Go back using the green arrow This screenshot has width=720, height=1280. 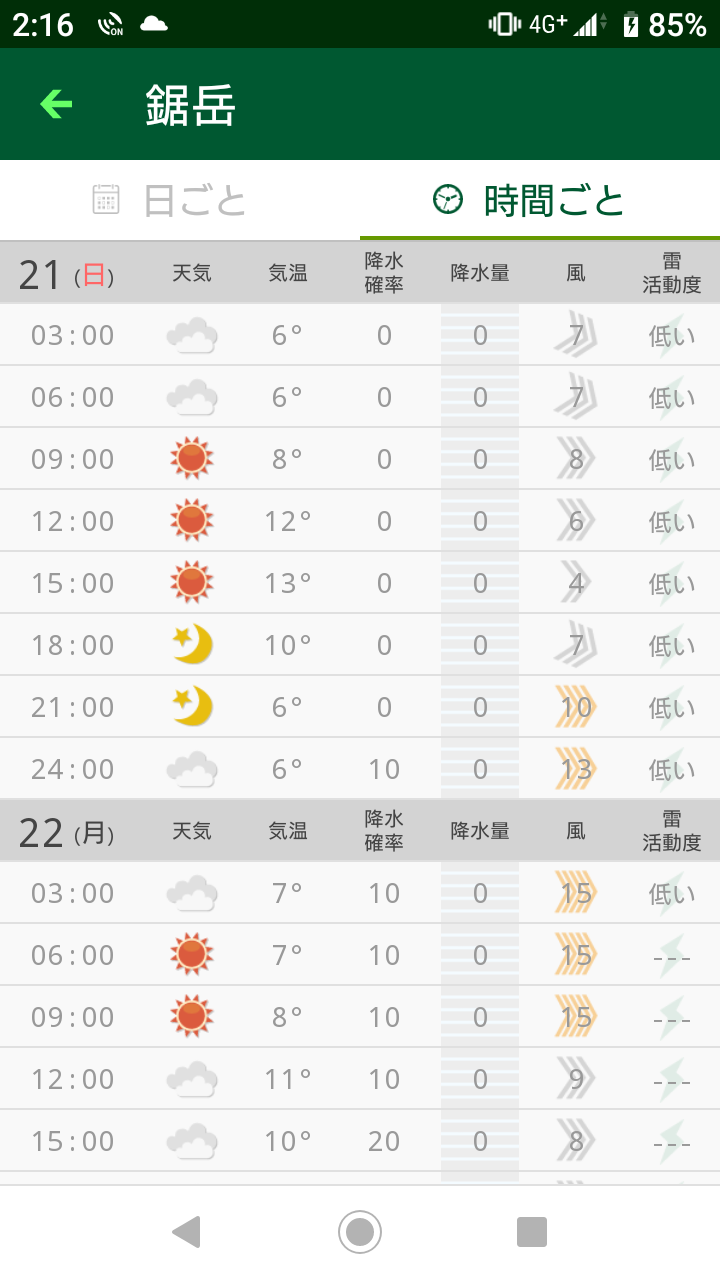[x=56, y=103]
